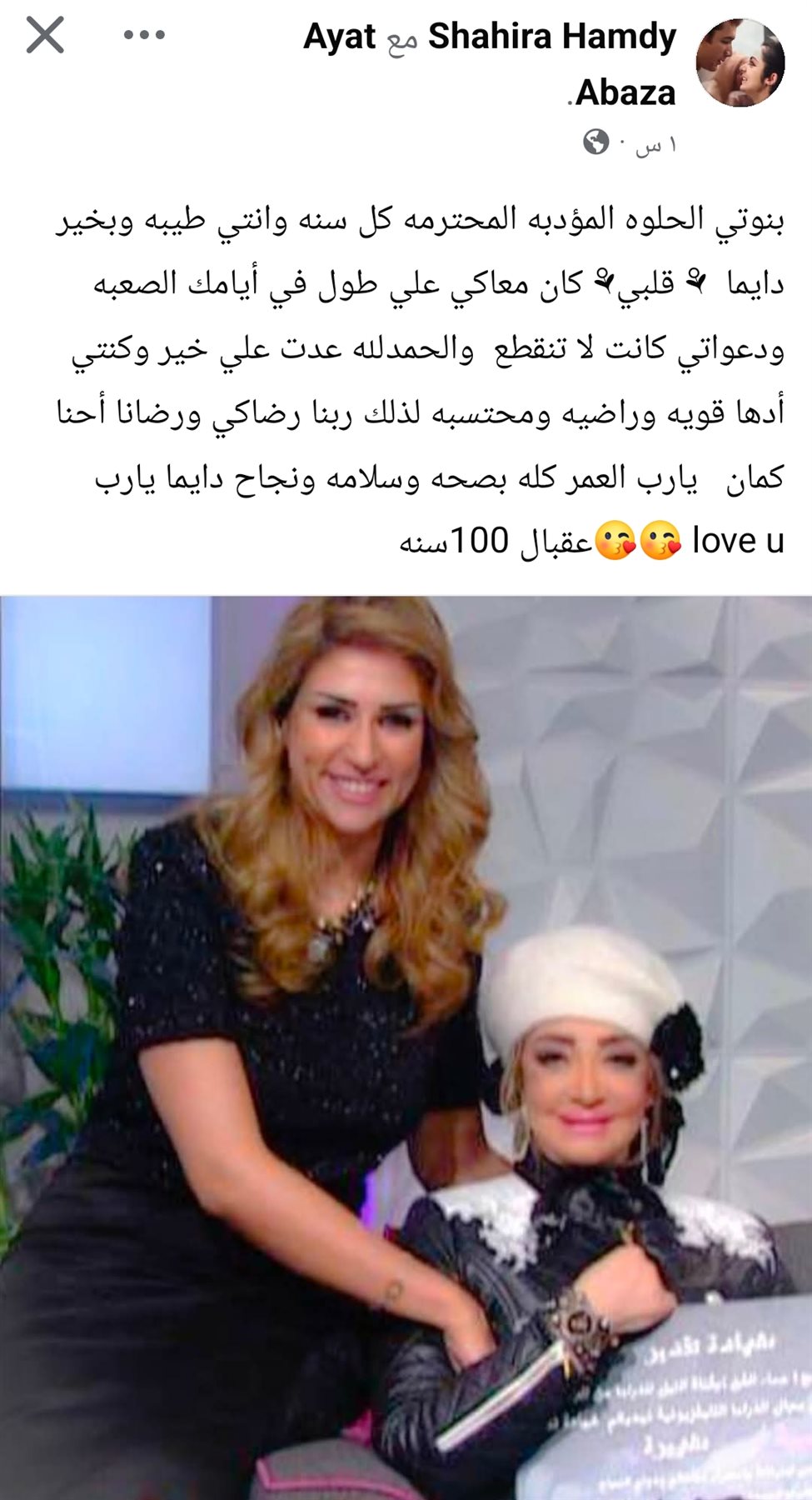Open the three-dots post options menu
This screenshot has height=1500, width=812.
click(144, 36)
